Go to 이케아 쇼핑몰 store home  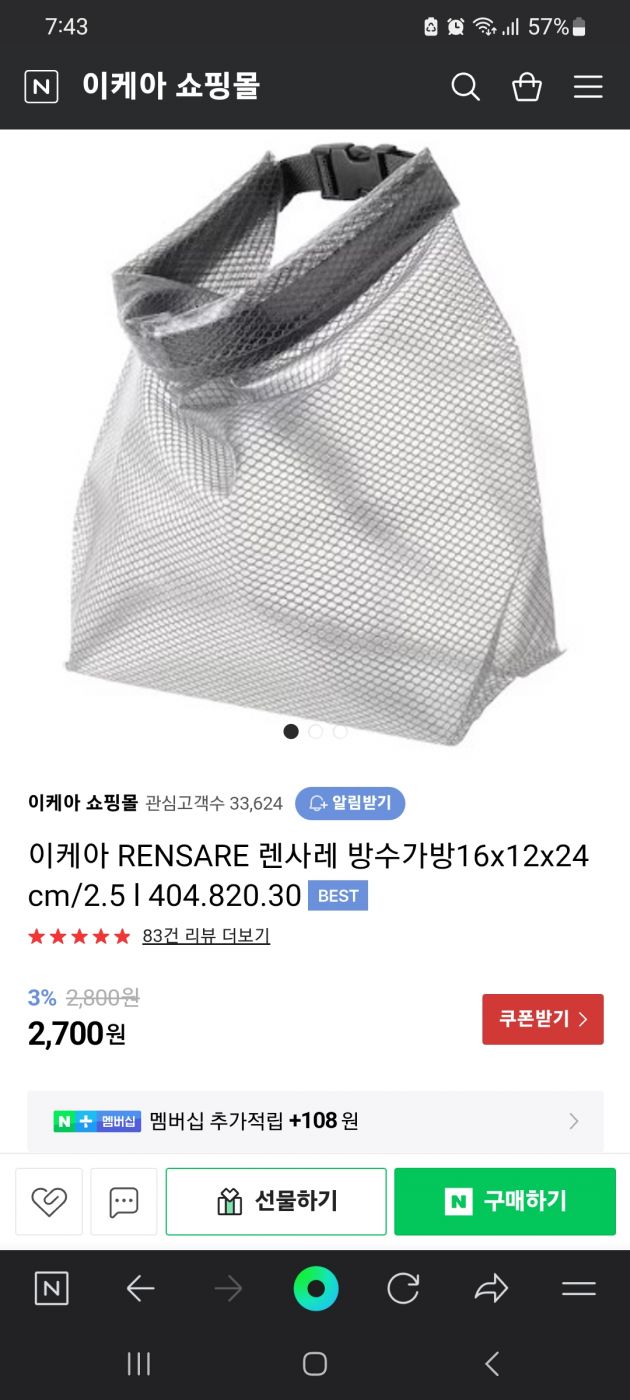tap(83, 802)
